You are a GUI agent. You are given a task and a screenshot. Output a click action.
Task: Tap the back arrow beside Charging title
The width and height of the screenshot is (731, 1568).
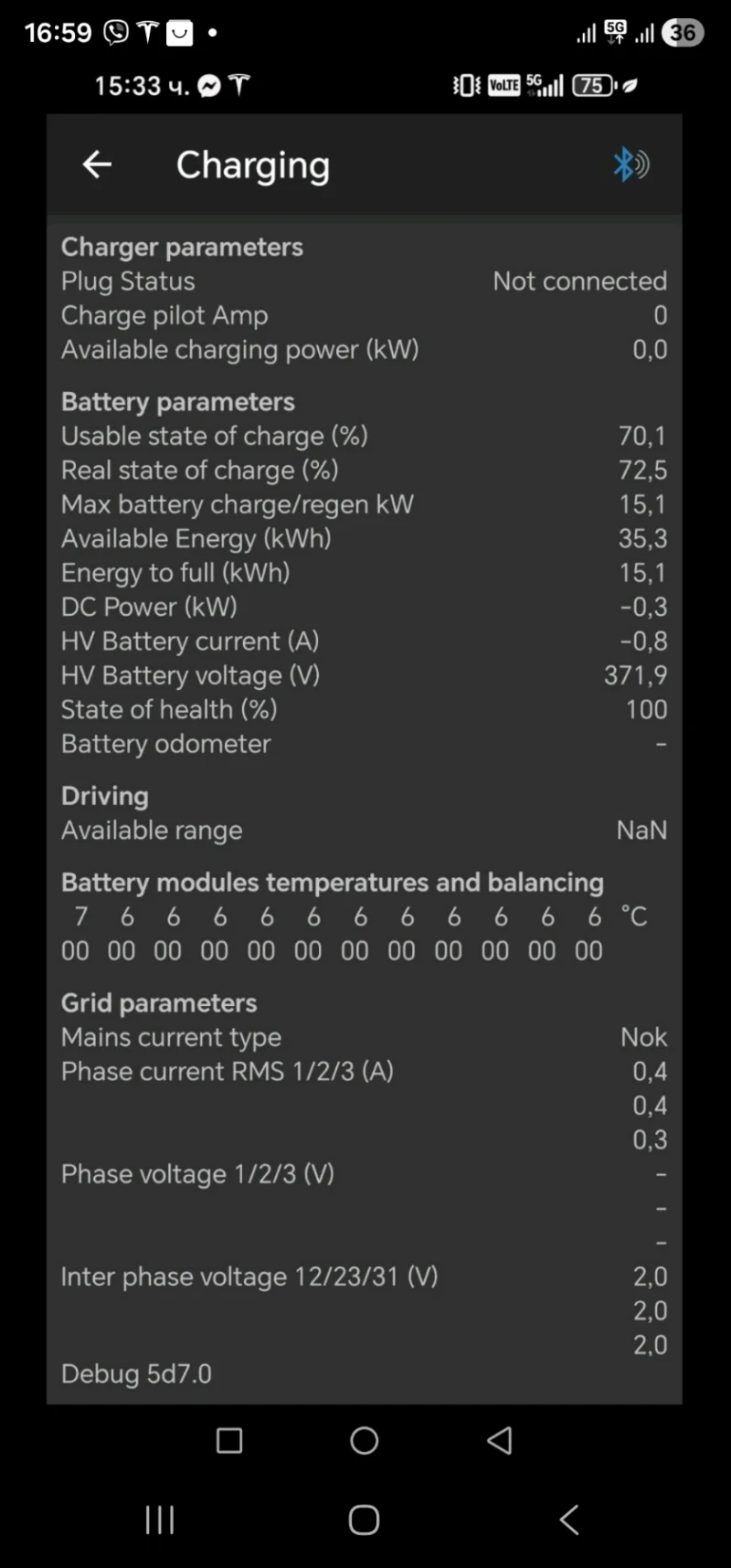pos(97,165)
